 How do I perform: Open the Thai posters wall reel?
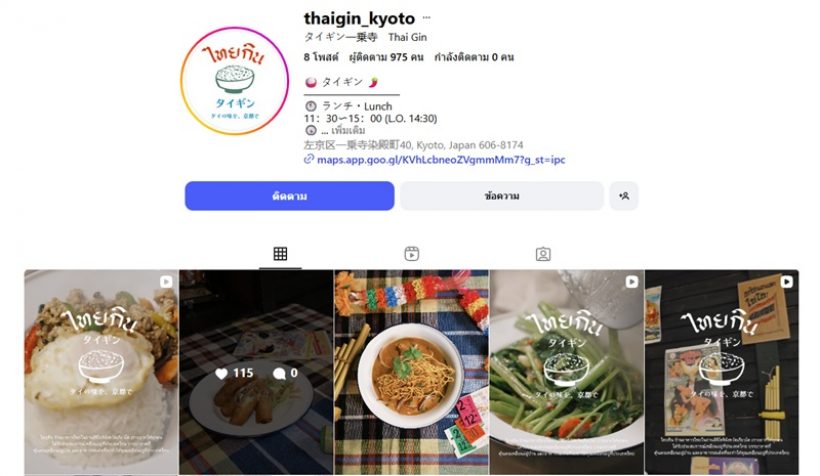(721, 372)
